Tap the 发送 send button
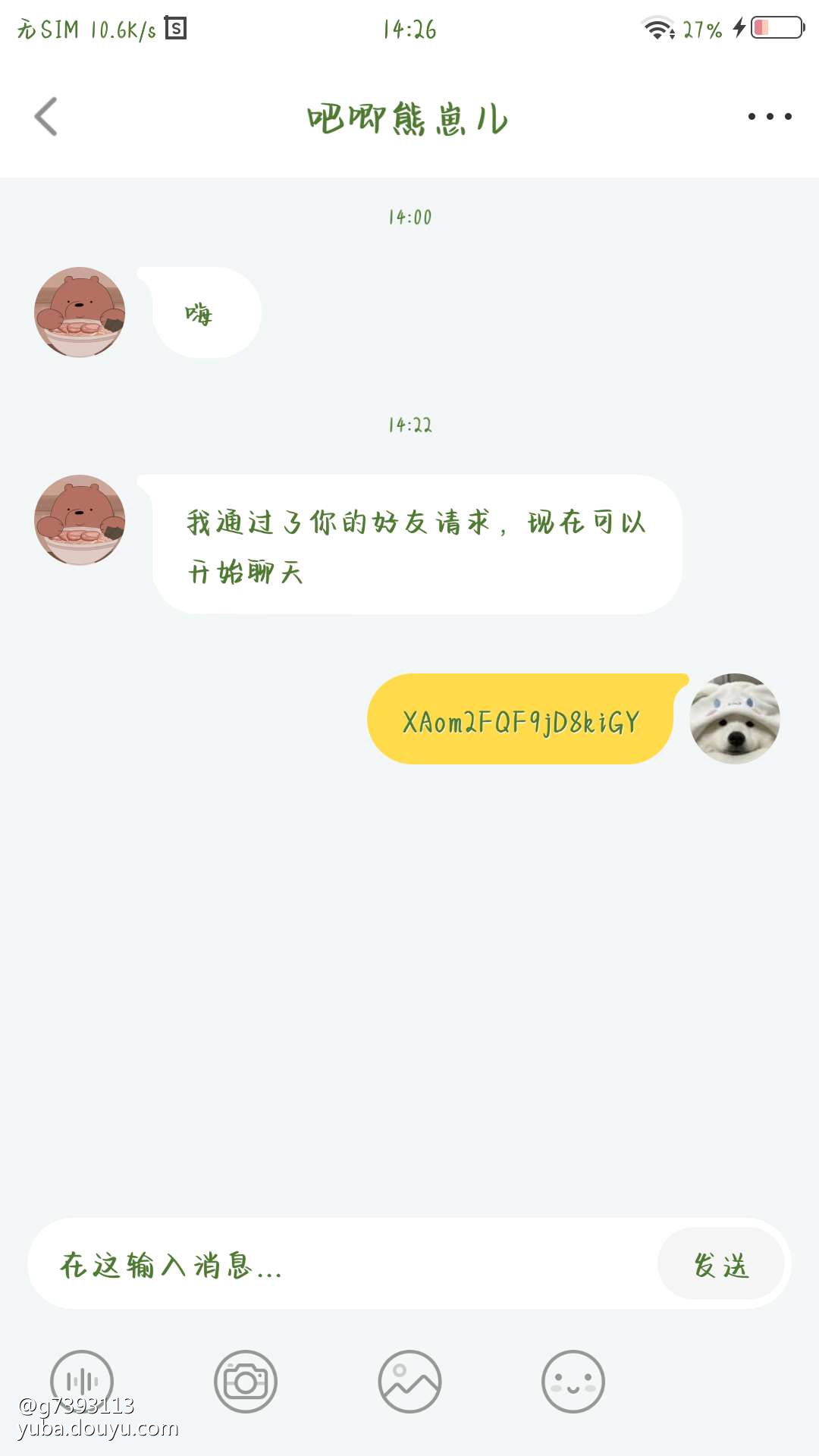The image size is (819, 1456). click(x=720, y=1264)
